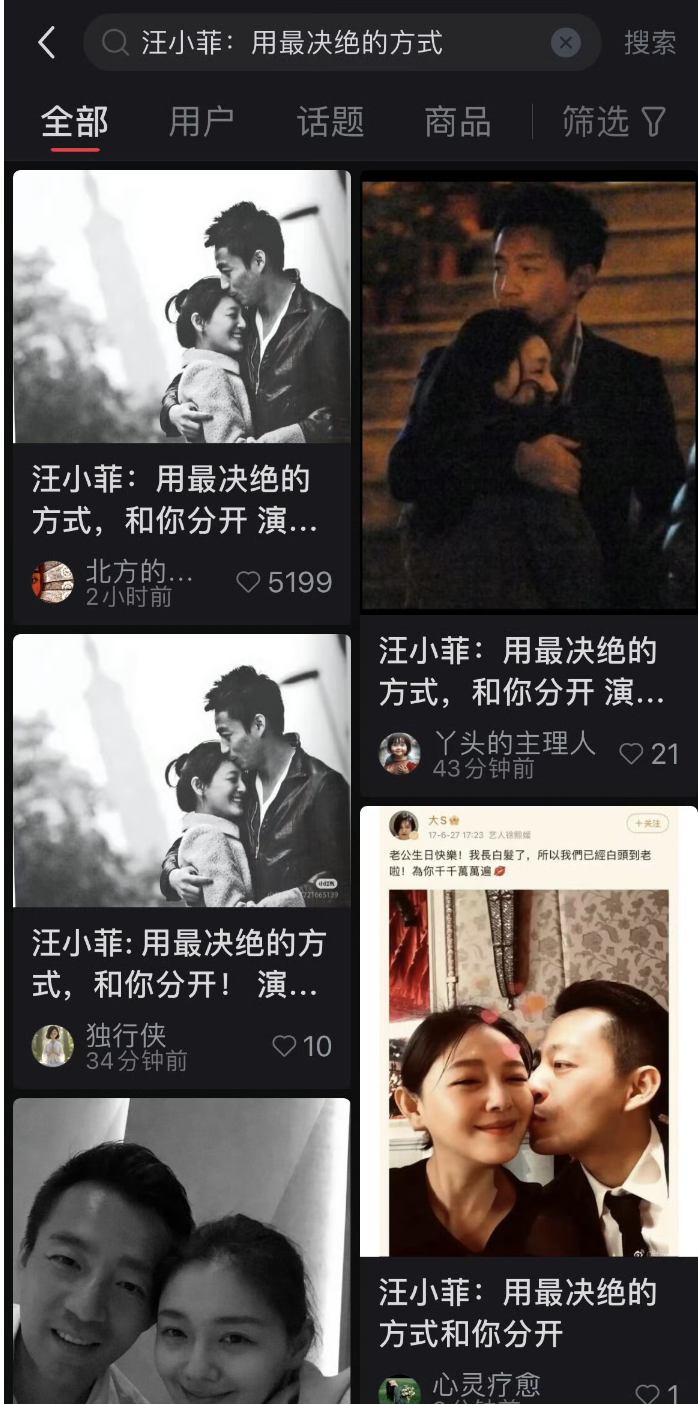Open the post by 北方的… with 5199 likes
698x1404 pixels.
(182, 397)
